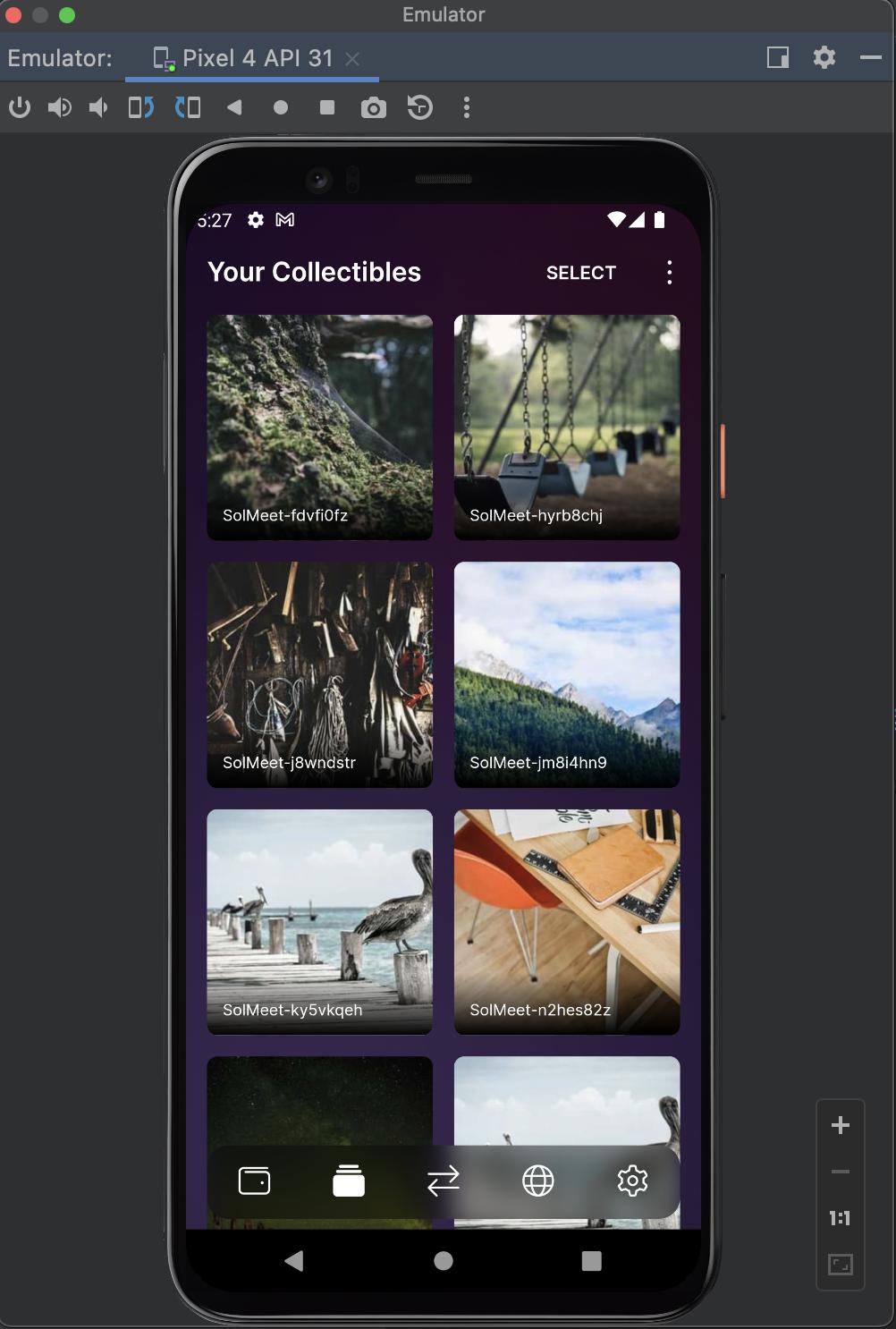Switch to the wallet tab

pos(254,1181)
